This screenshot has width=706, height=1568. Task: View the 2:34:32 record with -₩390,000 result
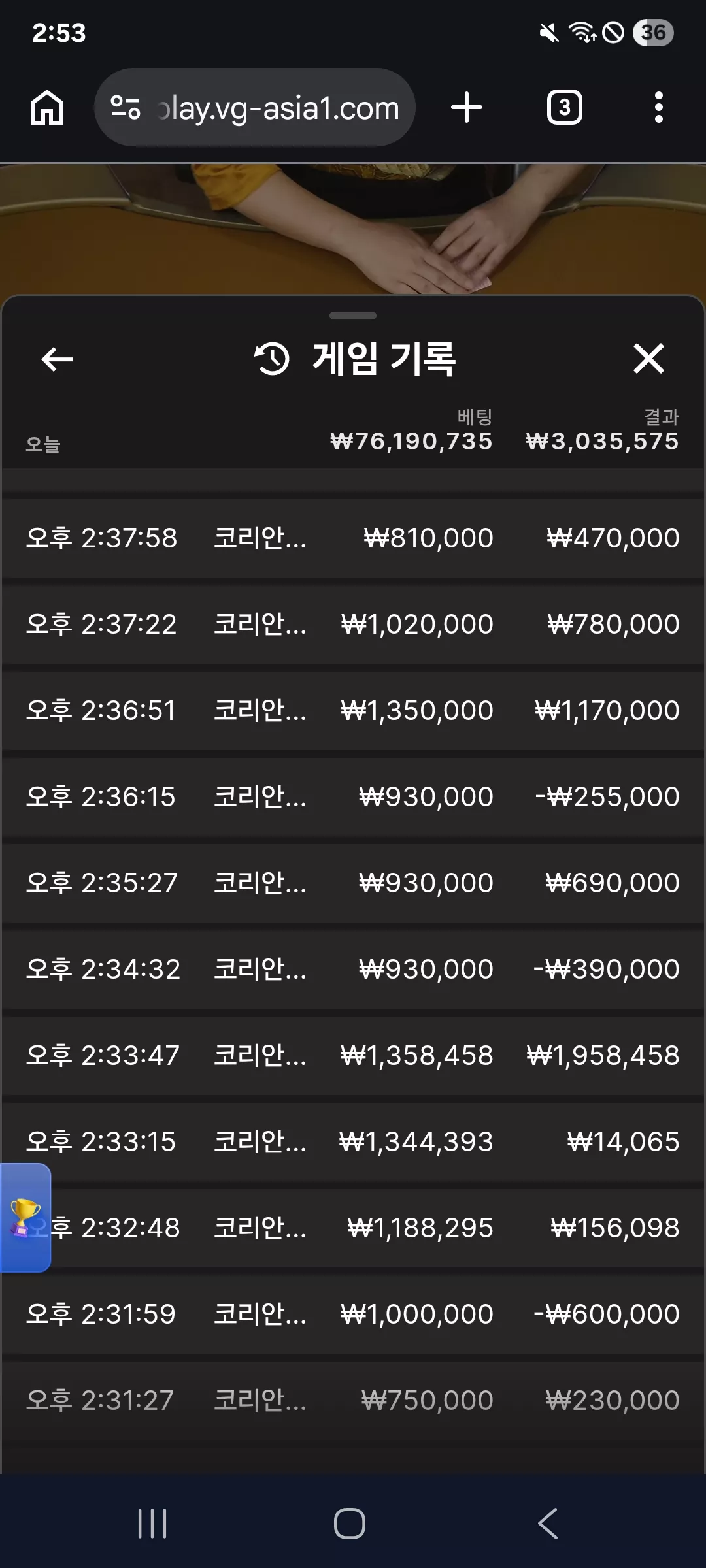[353, 970]
